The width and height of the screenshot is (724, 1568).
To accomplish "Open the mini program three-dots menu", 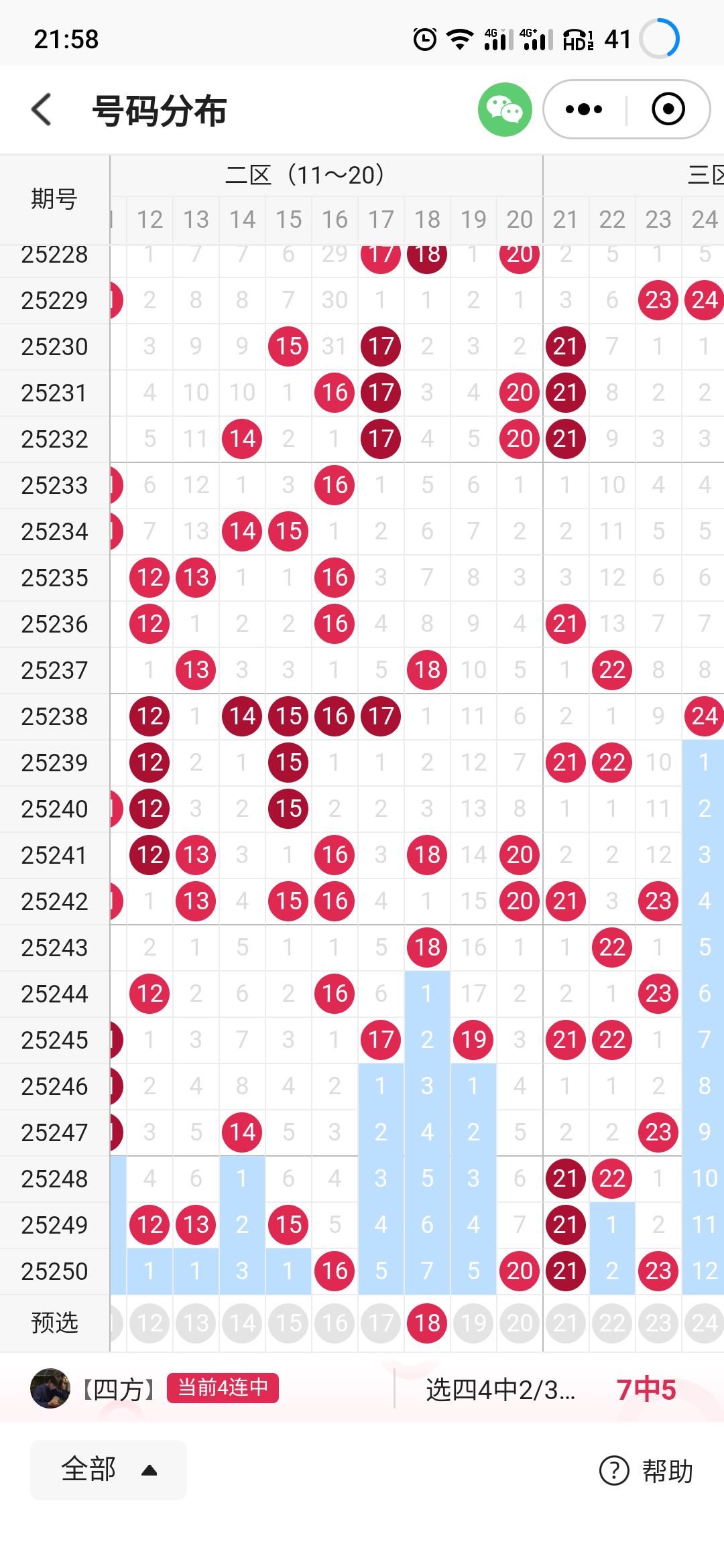I will 584,109.
